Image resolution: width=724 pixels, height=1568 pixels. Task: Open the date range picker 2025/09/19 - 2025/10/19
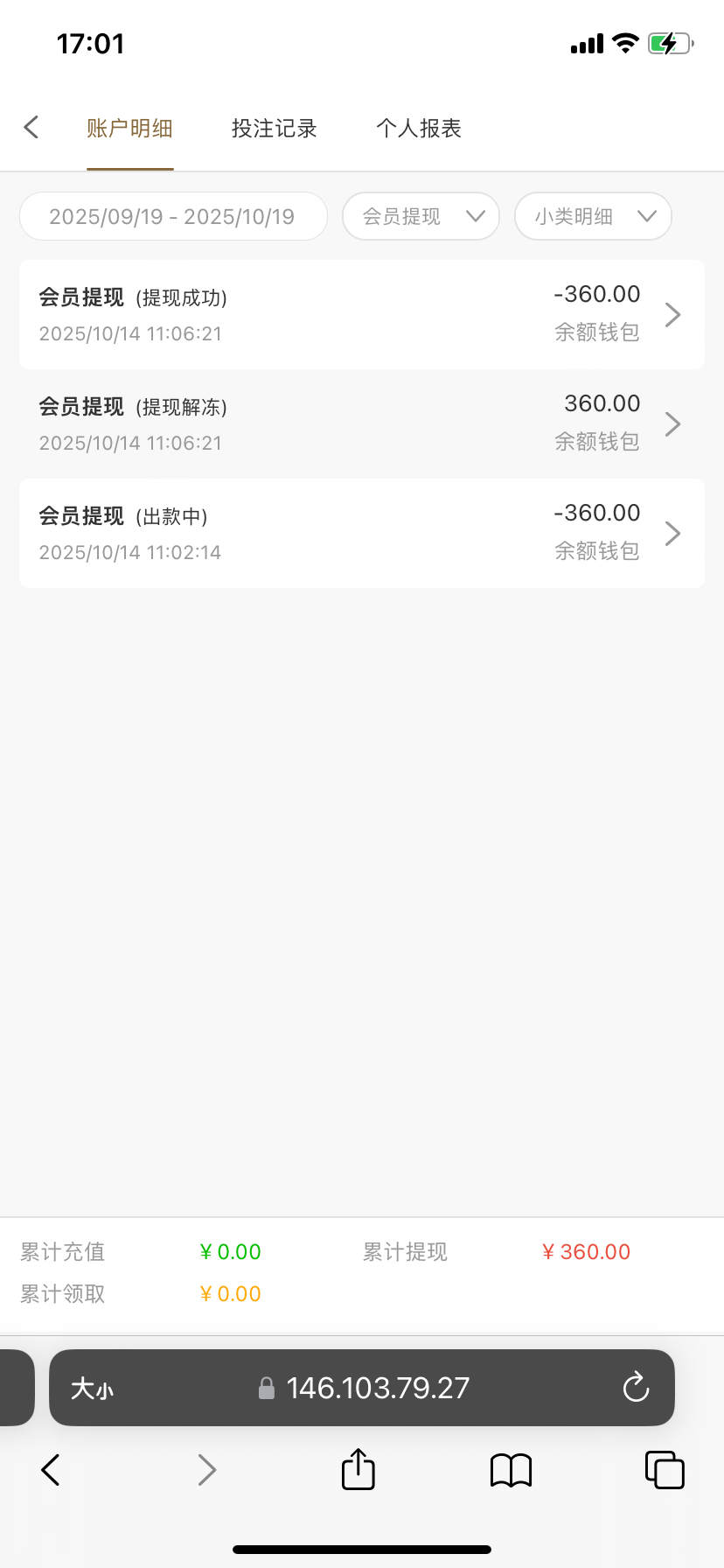click(173, 217)
